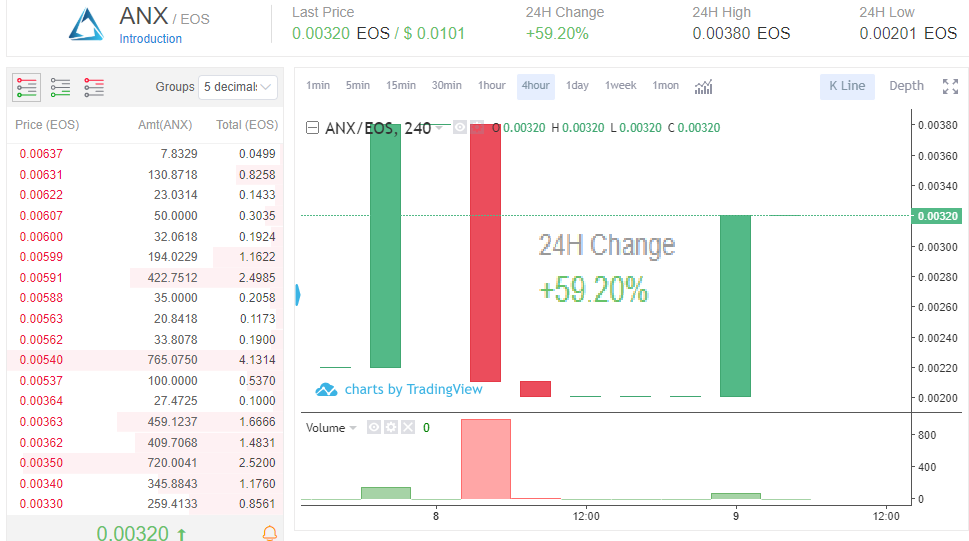Select the 1day chart interval
Viewport: 969px width, 541px height.
pyautogui.click(x=577, y=85)
